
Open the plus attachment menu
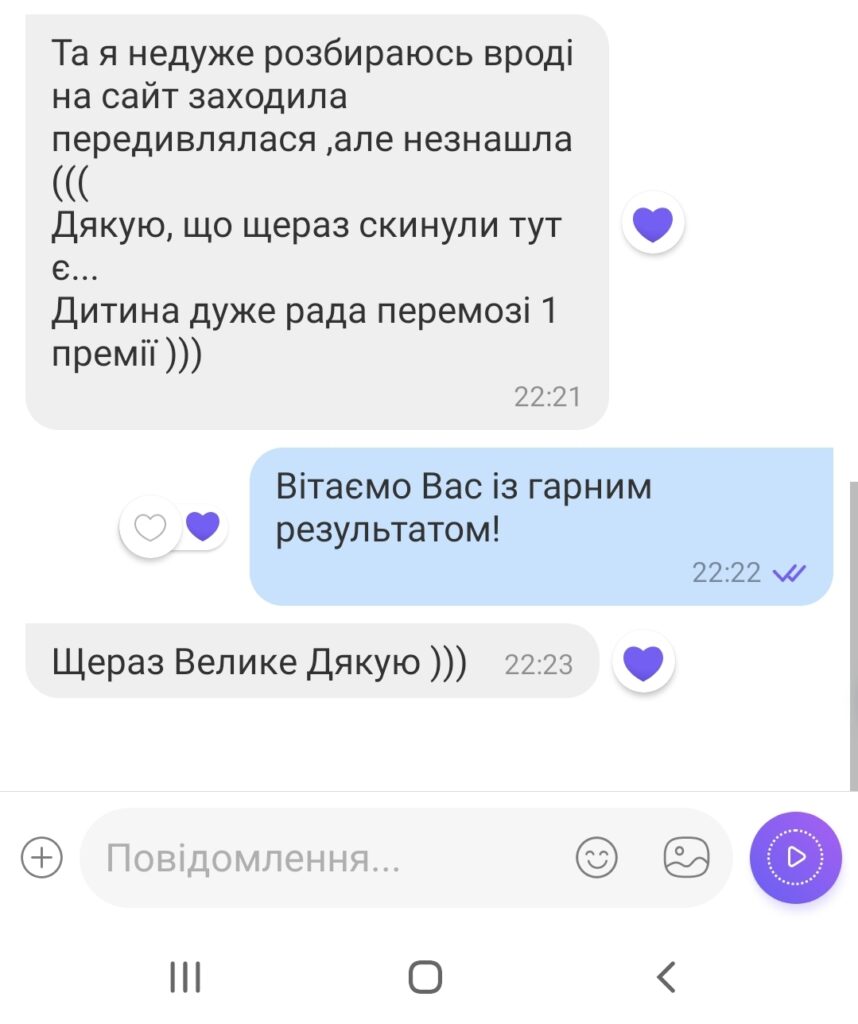coord(42,857)
